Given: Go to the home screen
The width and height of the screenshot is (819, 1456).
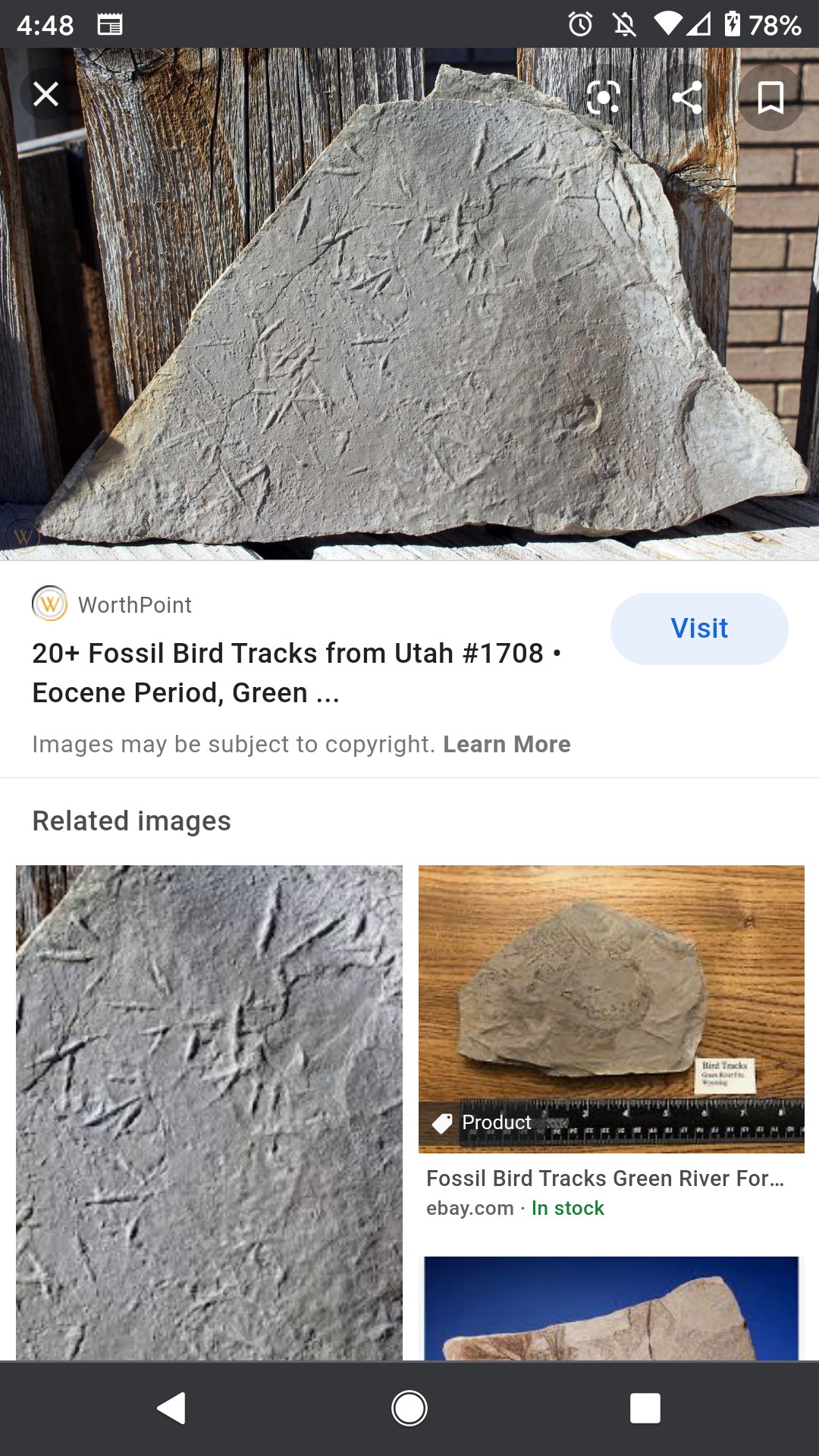Looking at the screenshot, I should tap(409, 1408).
